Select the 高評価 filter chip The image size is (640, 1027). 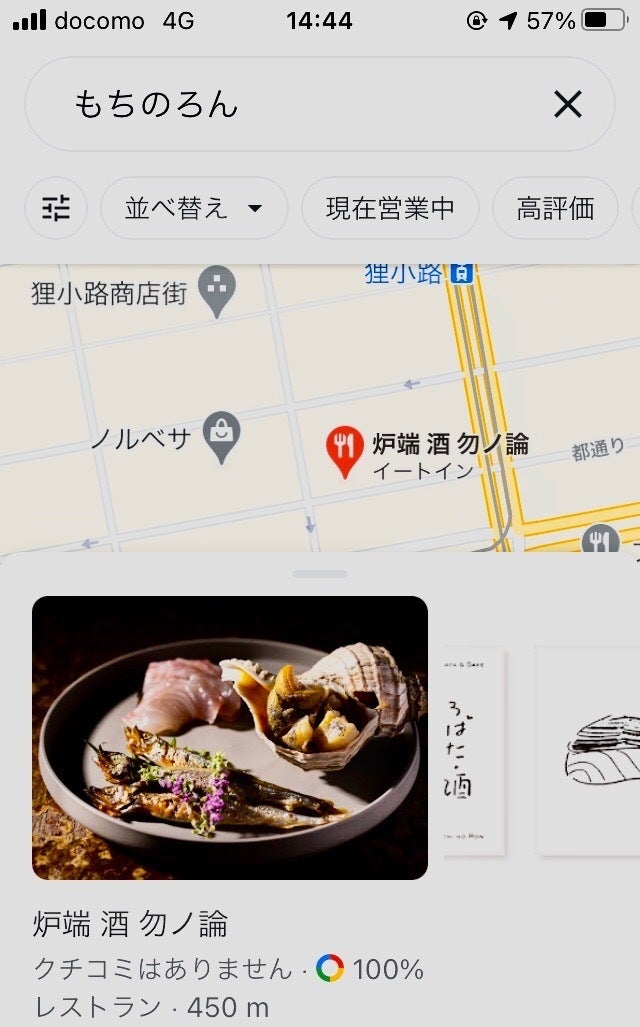click(x=555, y=208)
